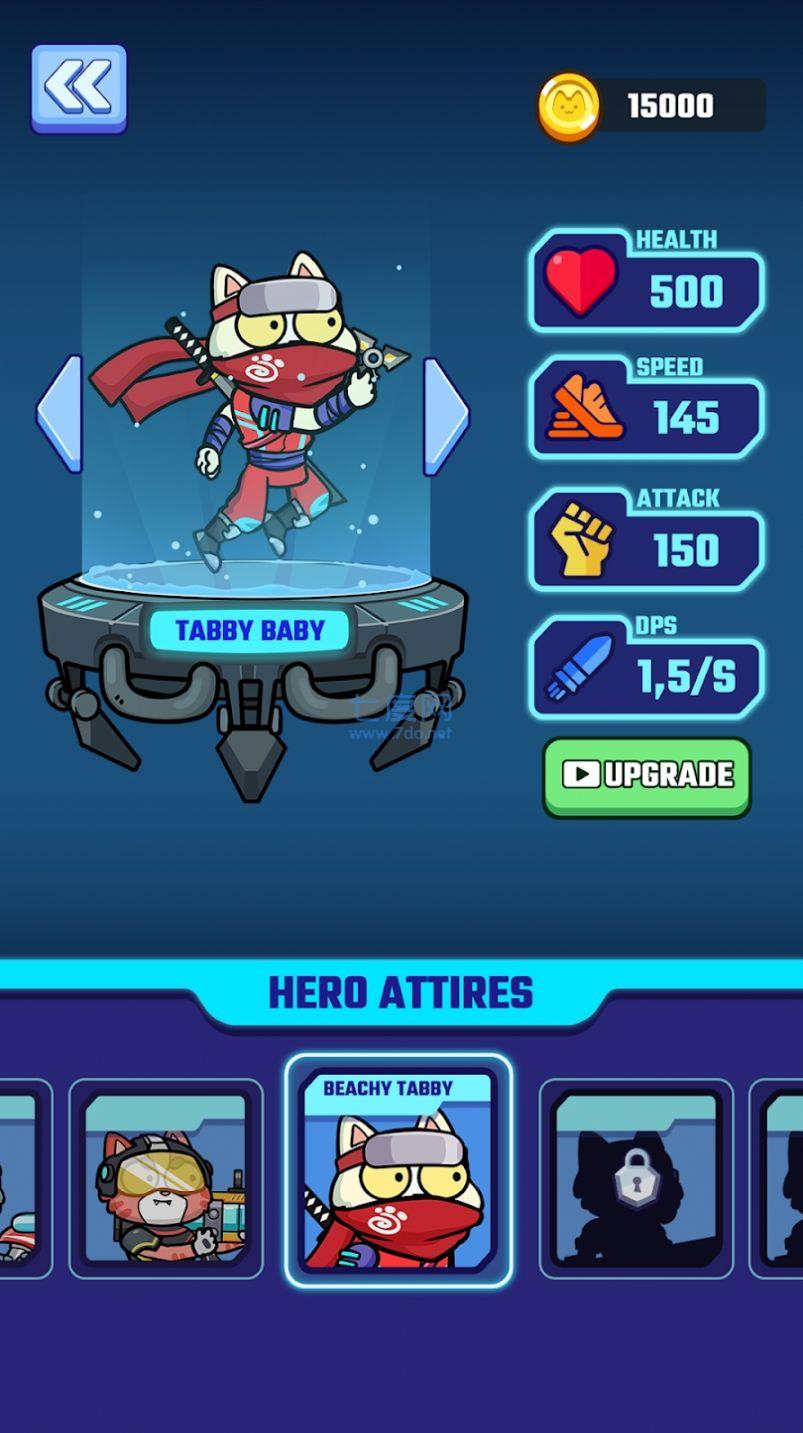Screen dimensions: 803x1433
Task: Tap the green Upgrade button
Action: [647, 776]
